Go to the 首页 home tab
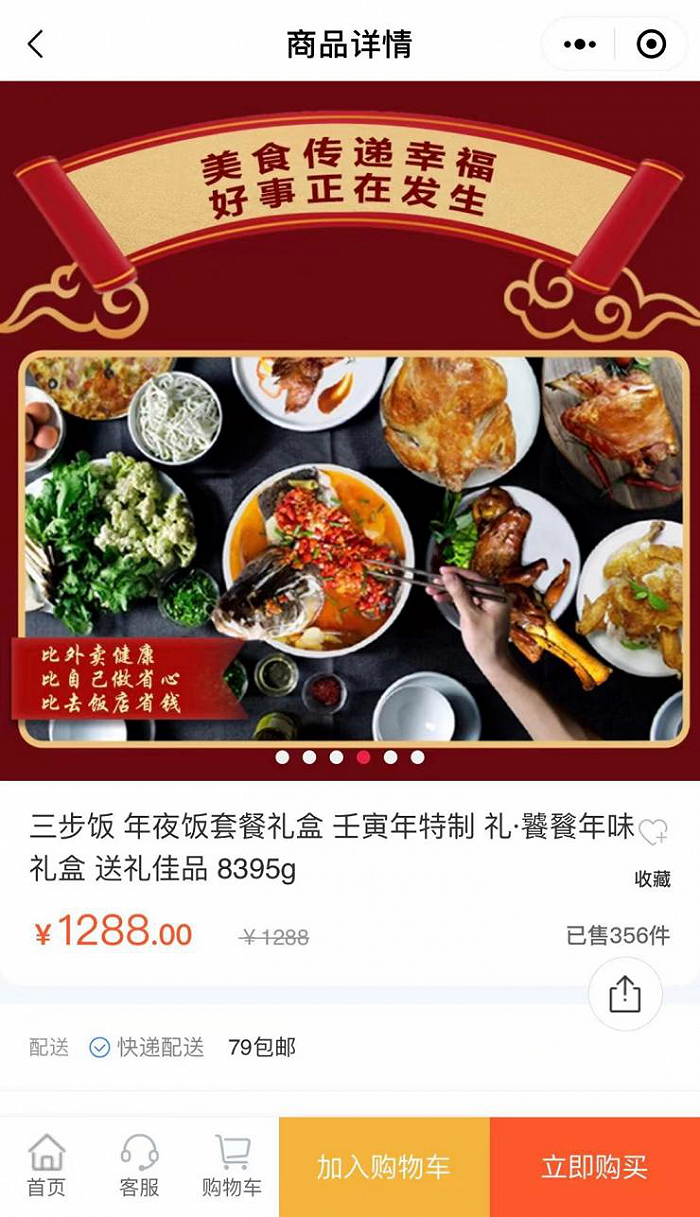This screenshot has width=700, height=1217. [46, 1166]
